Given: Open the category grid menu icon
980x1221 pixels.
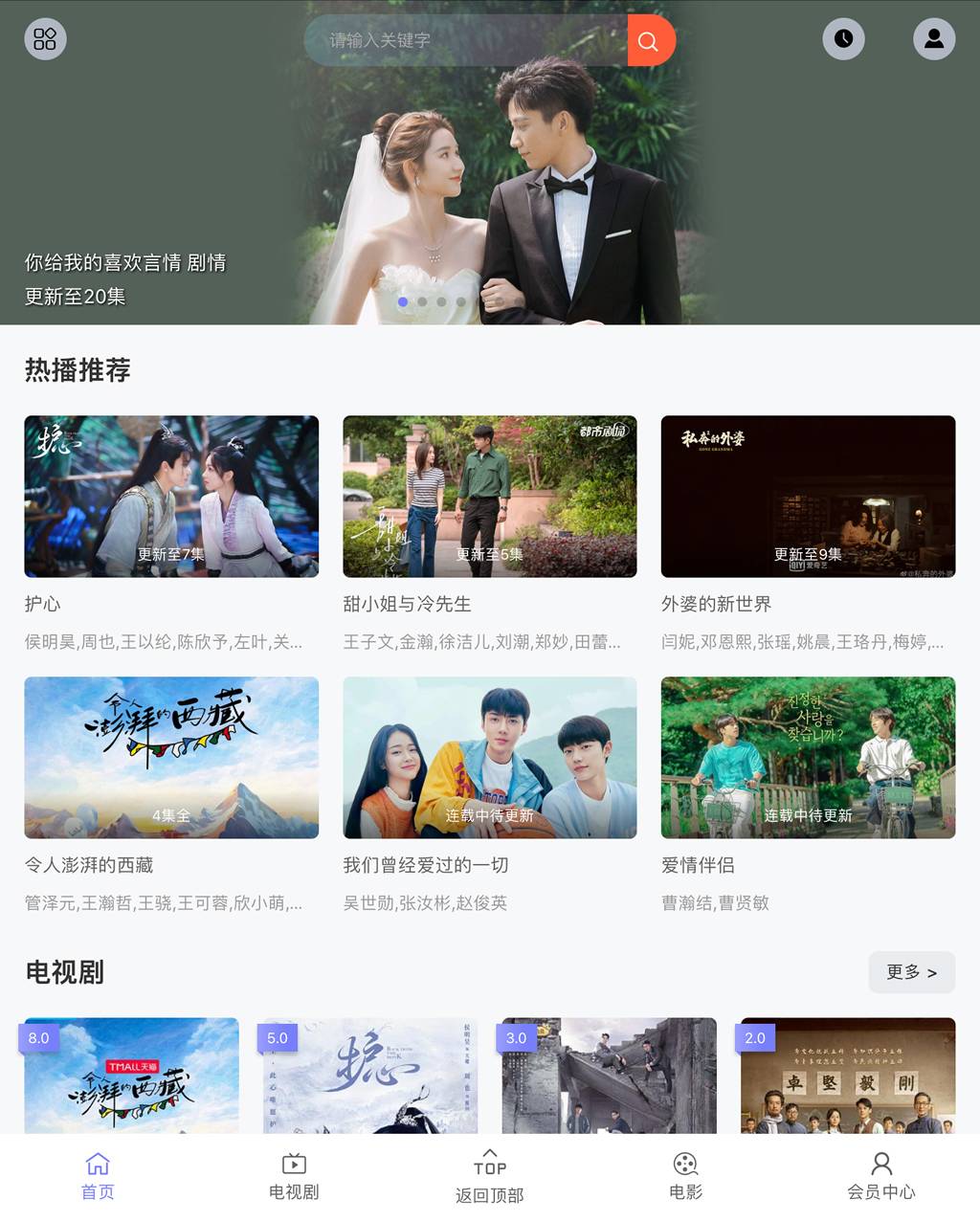Looking at the screenshot, I should point(45,39).
